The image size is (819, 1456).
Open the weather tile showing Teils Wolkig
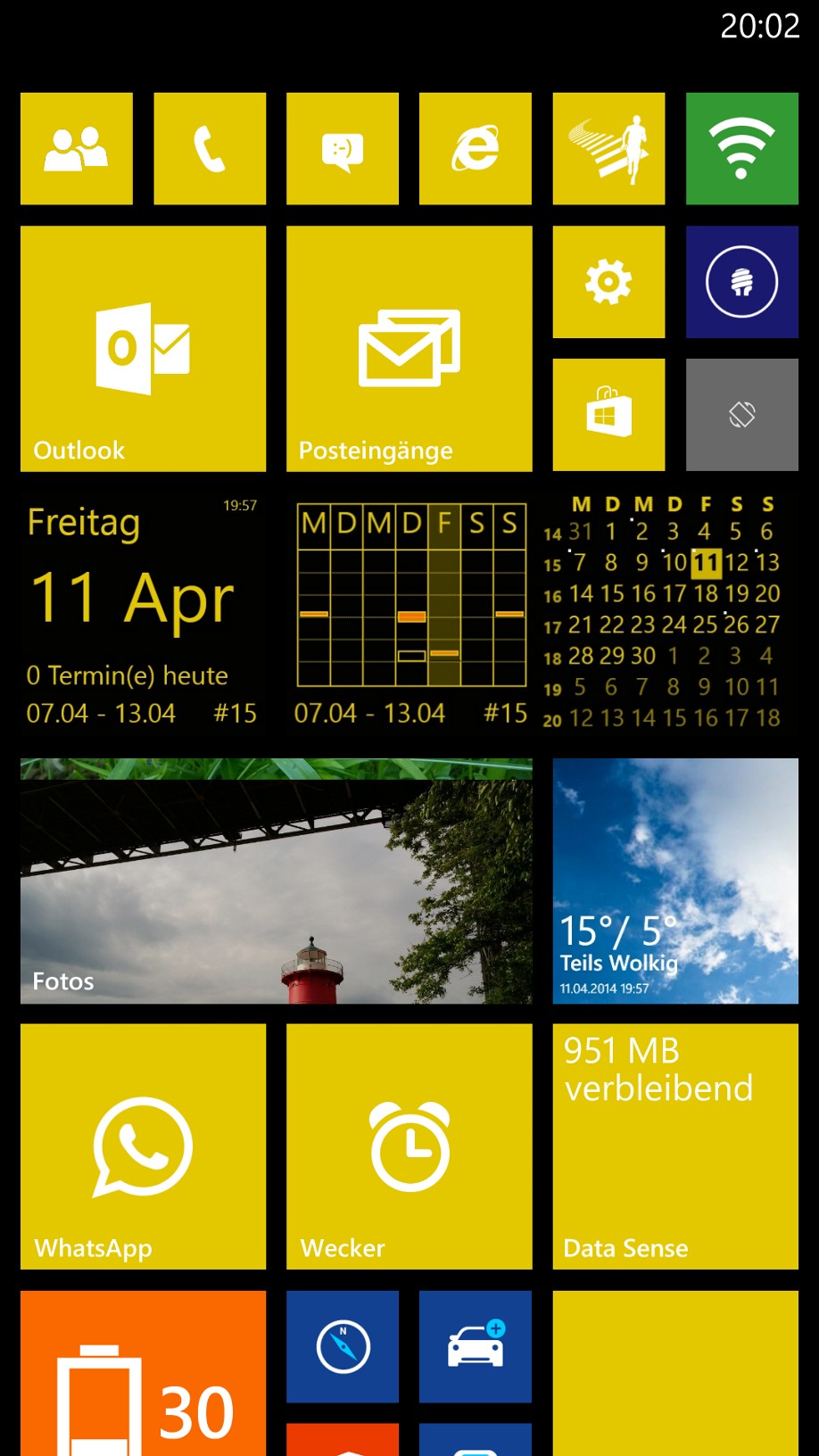tap(675, 881)
